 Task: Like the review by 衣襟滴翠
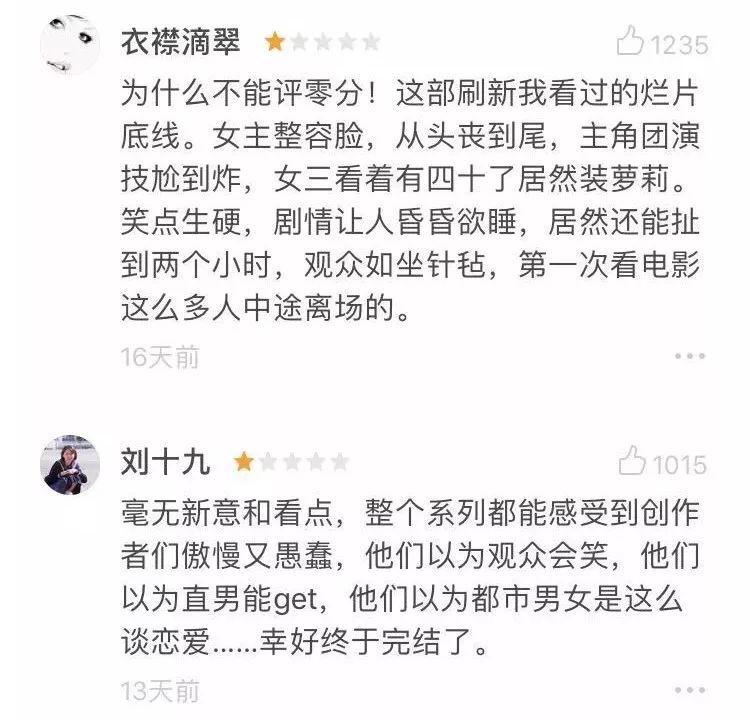coord(630,43)
